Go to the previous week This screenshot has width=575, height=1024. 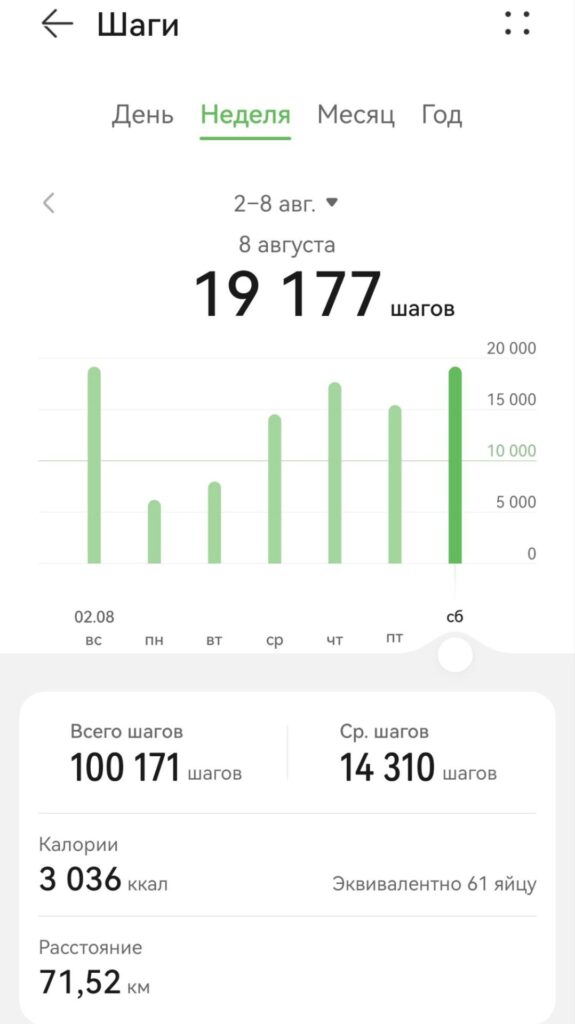click(49, 203)
